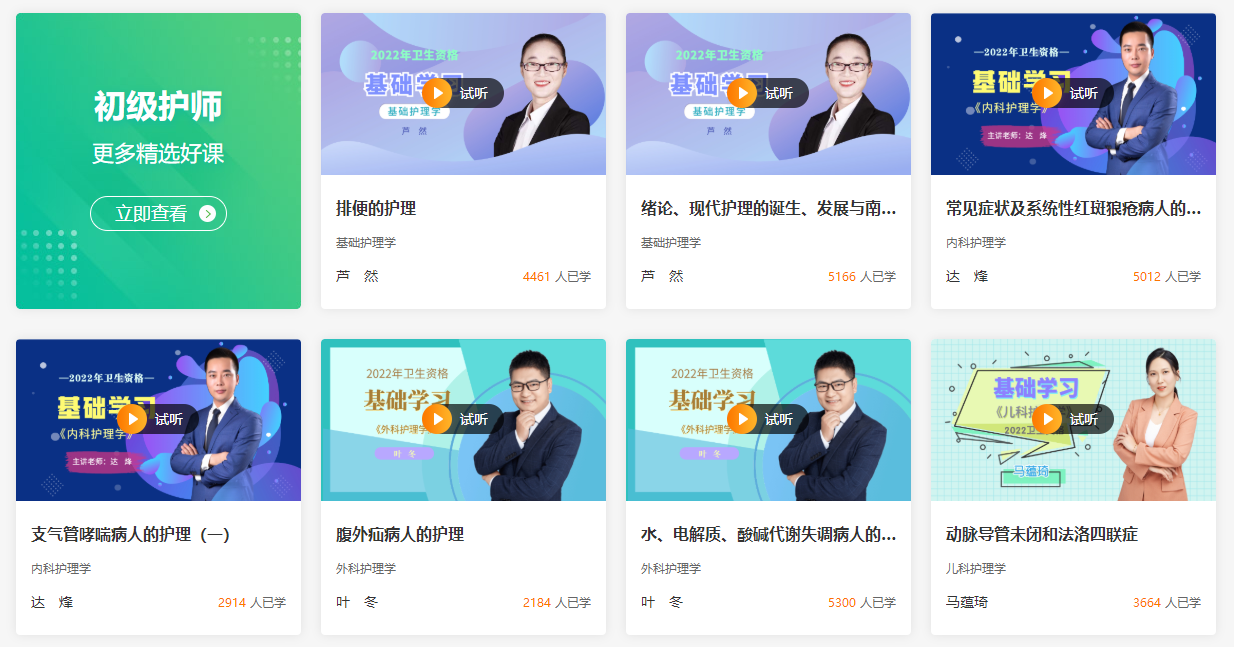Image resolution: width=1234 pixels, height=647 pixels.
Task: Play the 试听 preview for 绪论、现代护理的诞生
Action: (x=767, y=93)
